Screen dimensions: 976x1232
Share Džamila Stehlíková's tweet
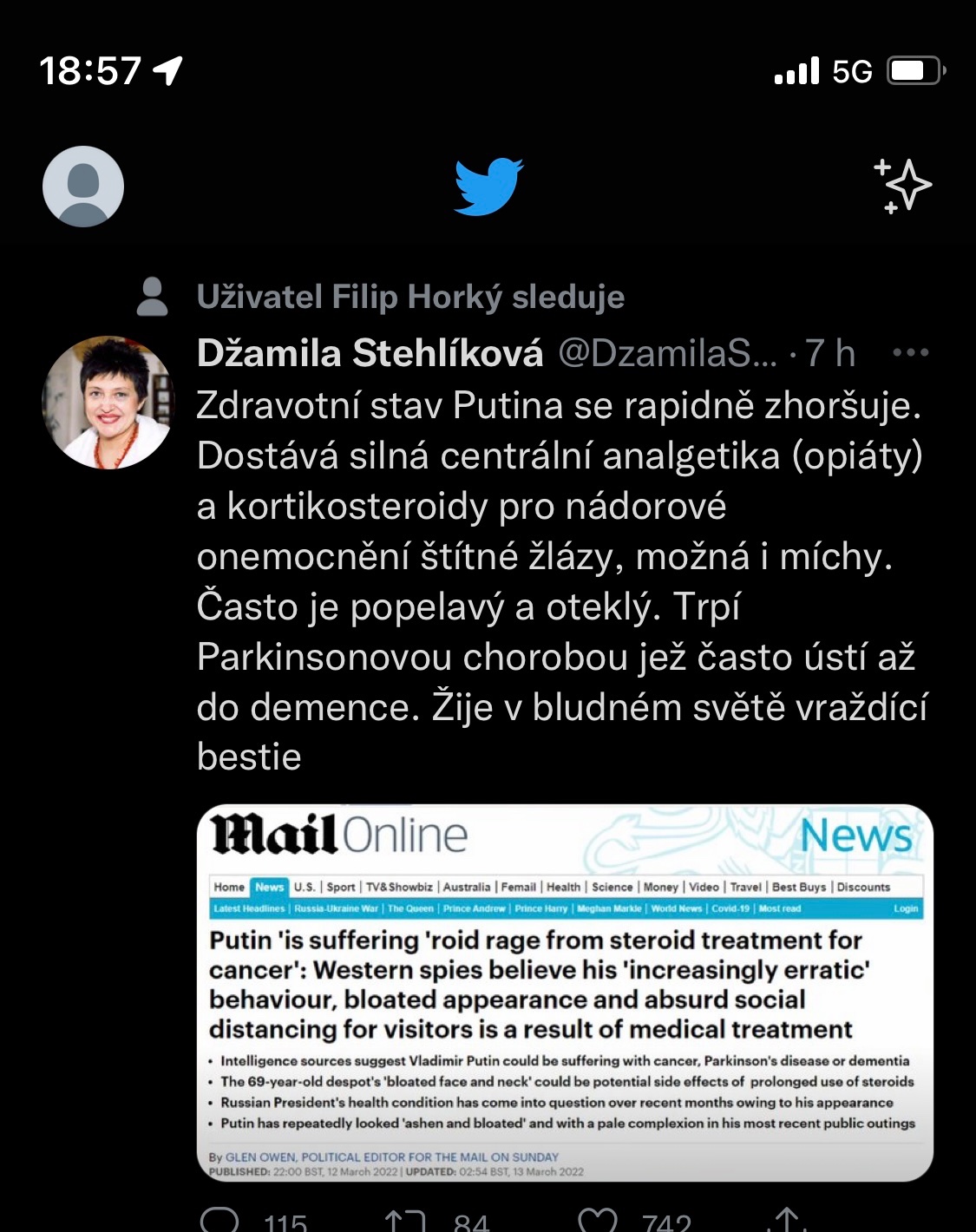786,1221
